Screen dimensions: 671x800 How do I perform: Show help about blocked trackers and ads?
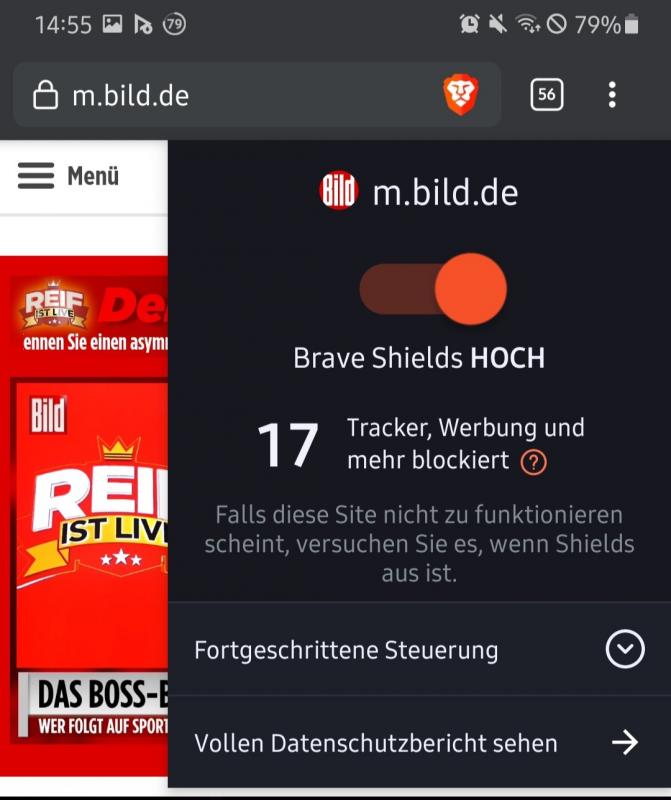tap(535, 462)
